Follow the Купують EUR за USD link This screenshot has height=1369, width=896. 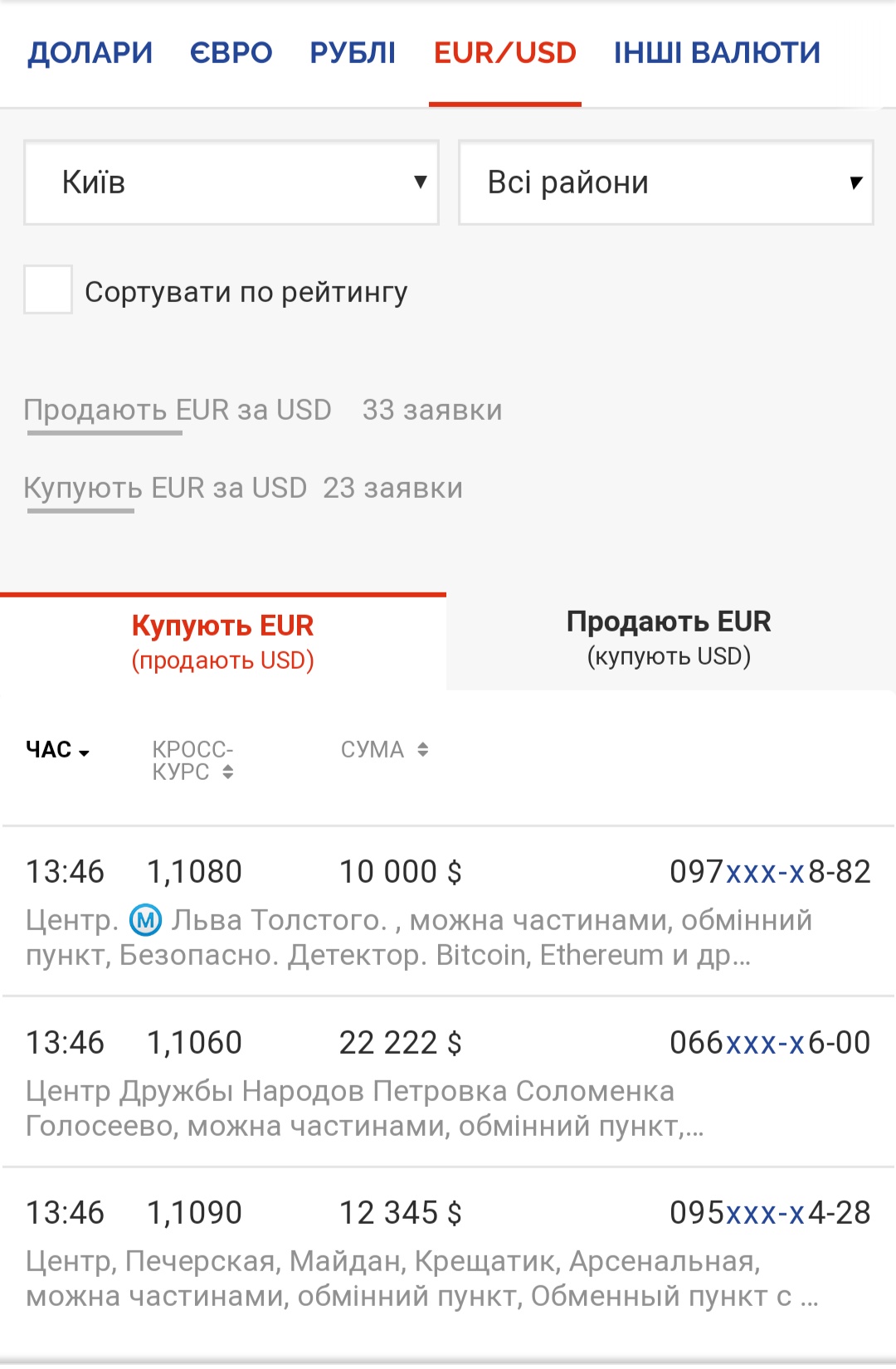[x=165, y=488]
